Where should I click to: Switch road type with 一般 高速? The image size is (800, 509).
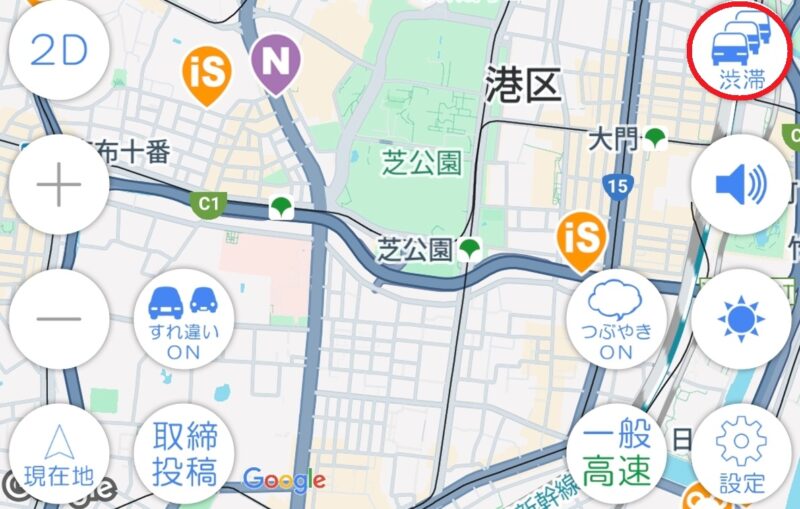click(617, 453)
